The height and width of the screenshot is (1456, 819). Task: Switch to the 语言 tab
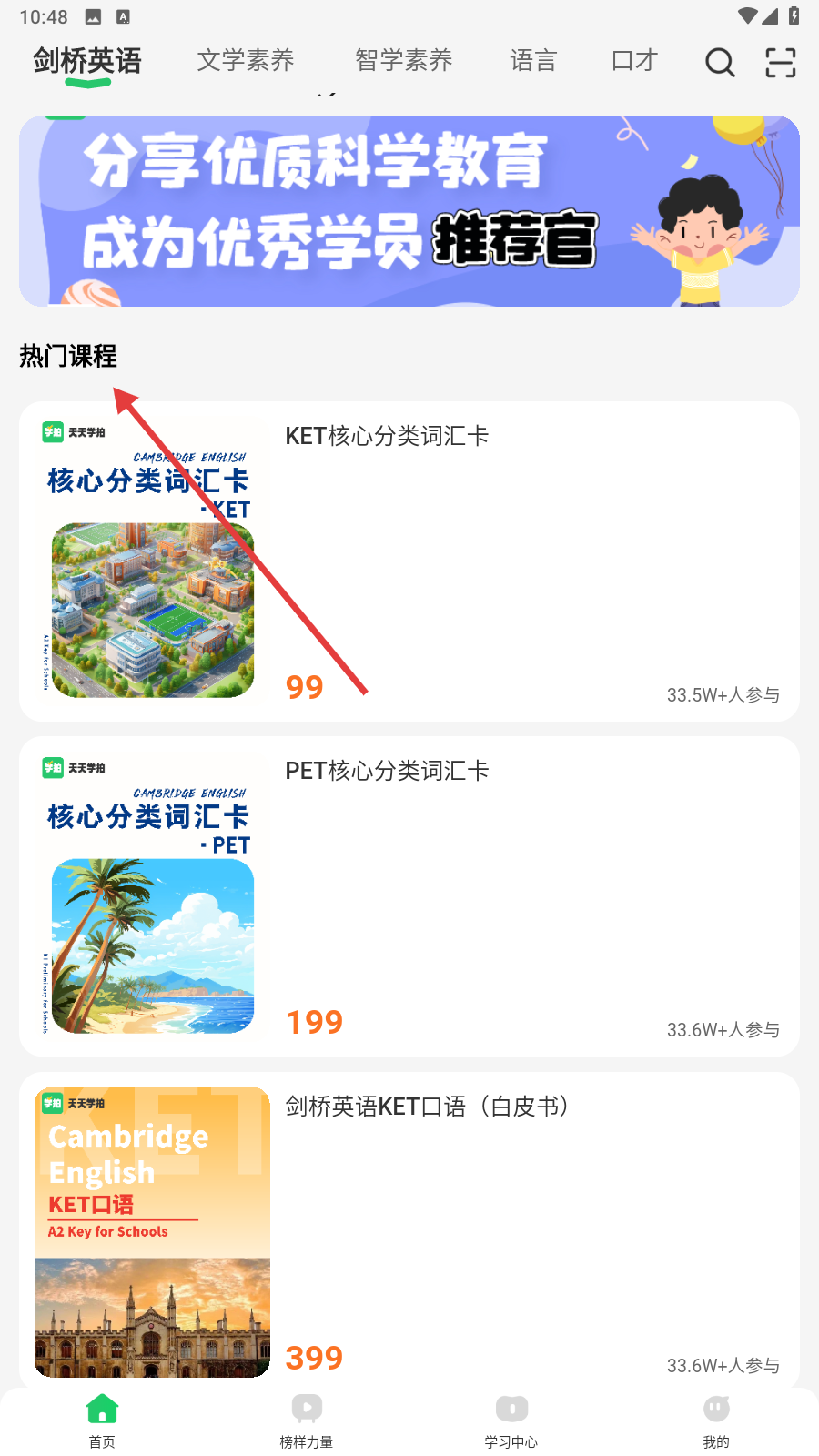533,61
